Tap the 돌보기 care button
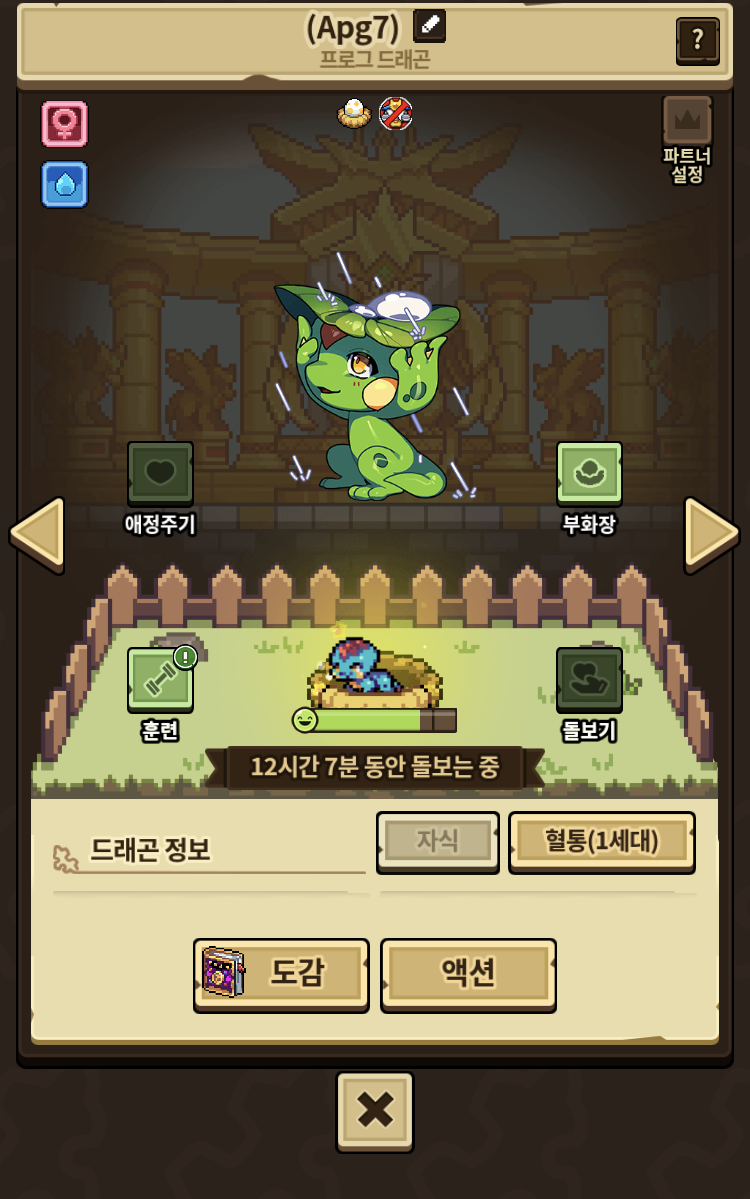Screen dimensions: 750x1199 point(589,680)
